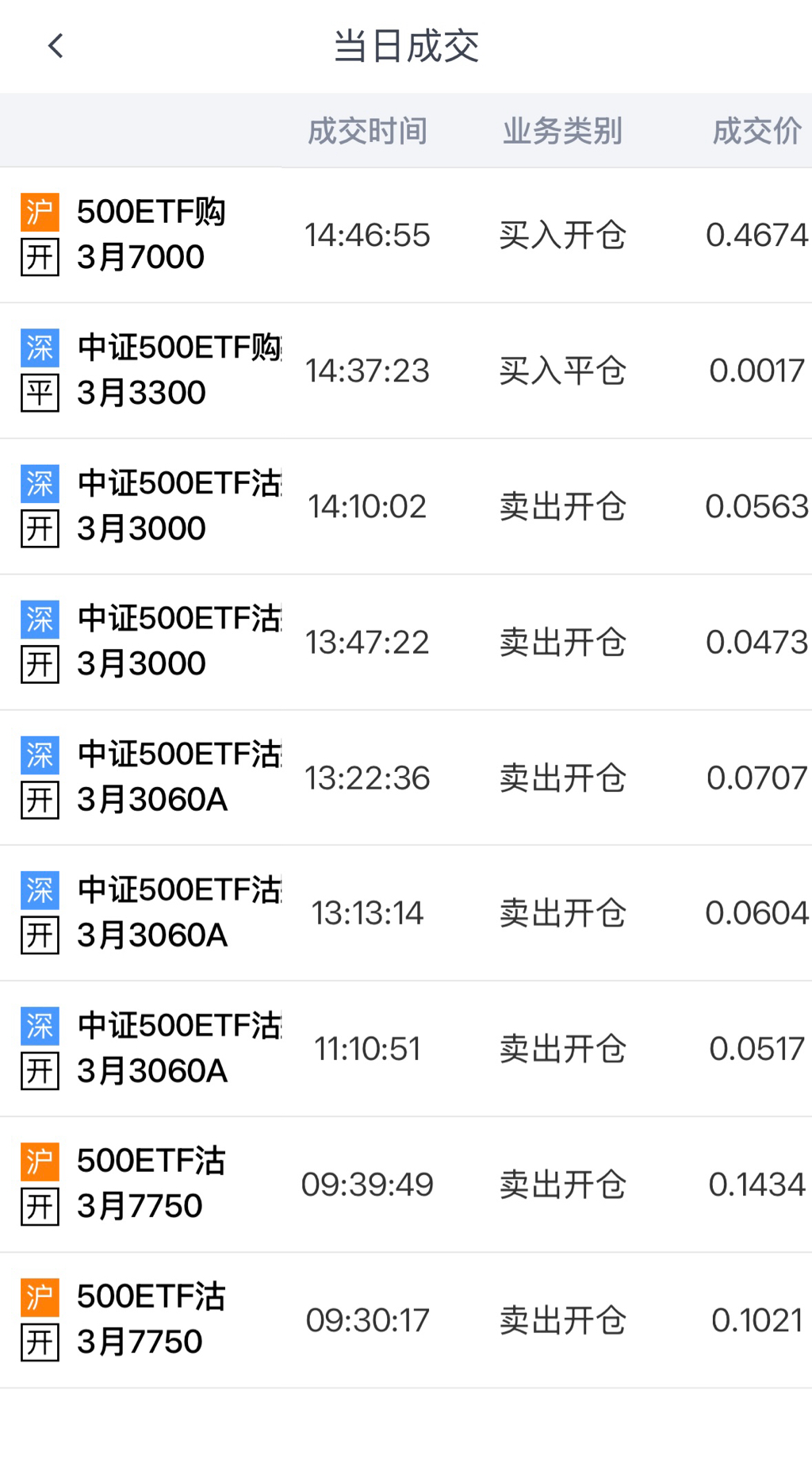The image size is (812, 1475).
Task: Open the 500ETF购3月7000 trade at 14:46:55
Action: tap(406, 235)
